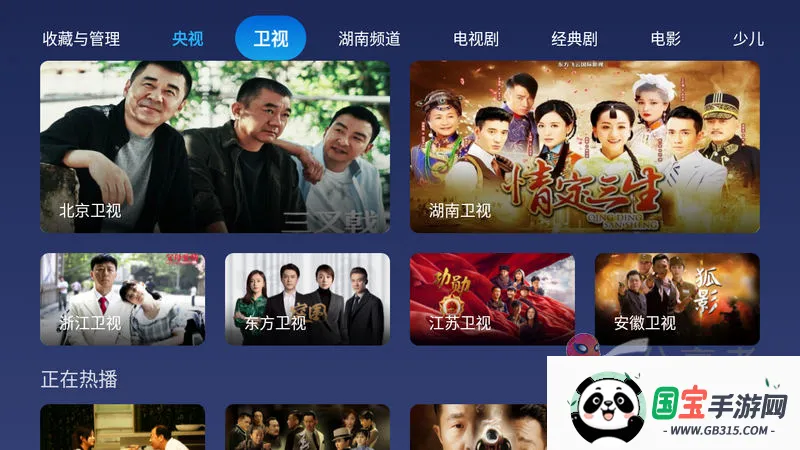800x450 pixels.
Task: Open the 安徽卫视 channel tile
Action: [x=677, y=299]
